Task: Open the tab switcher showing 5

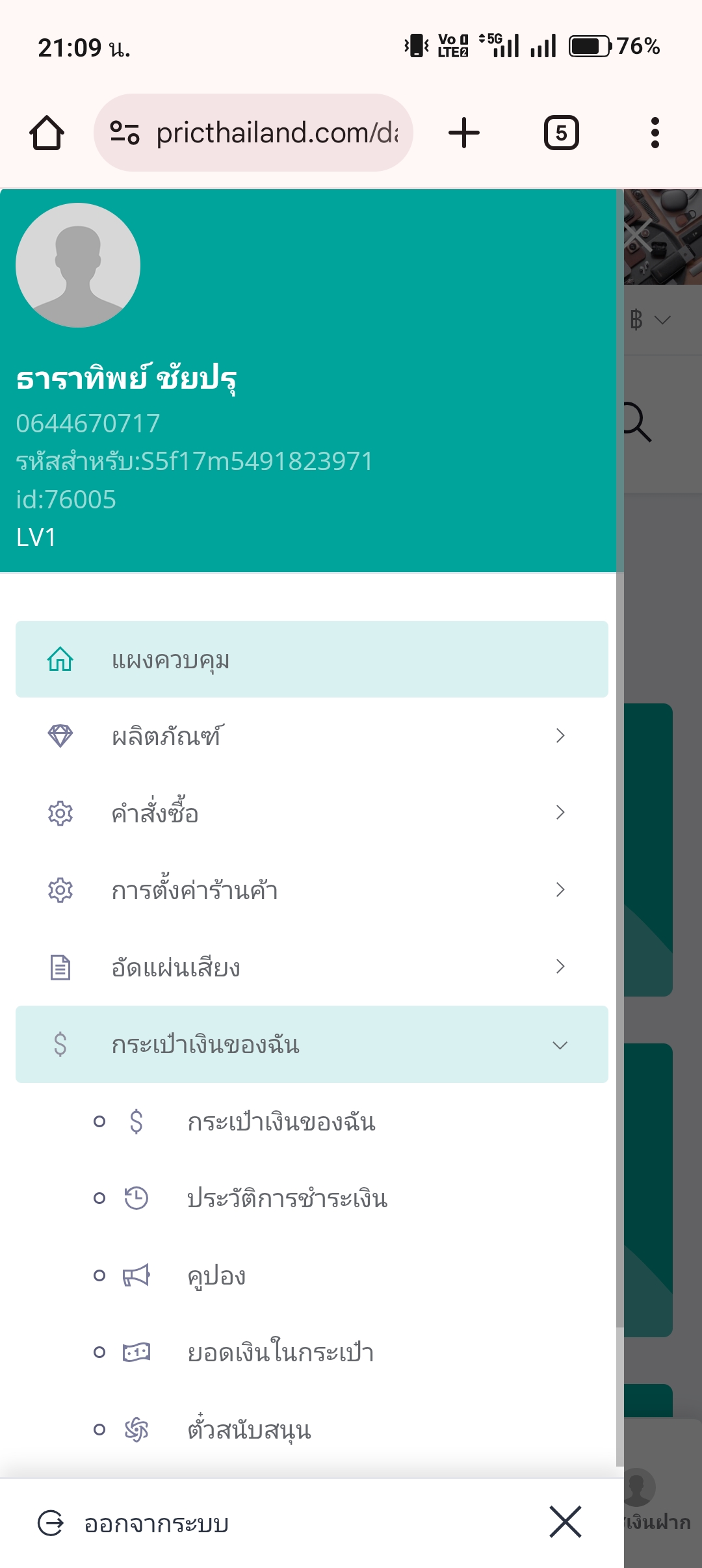Action: click(x=561, y=133)
